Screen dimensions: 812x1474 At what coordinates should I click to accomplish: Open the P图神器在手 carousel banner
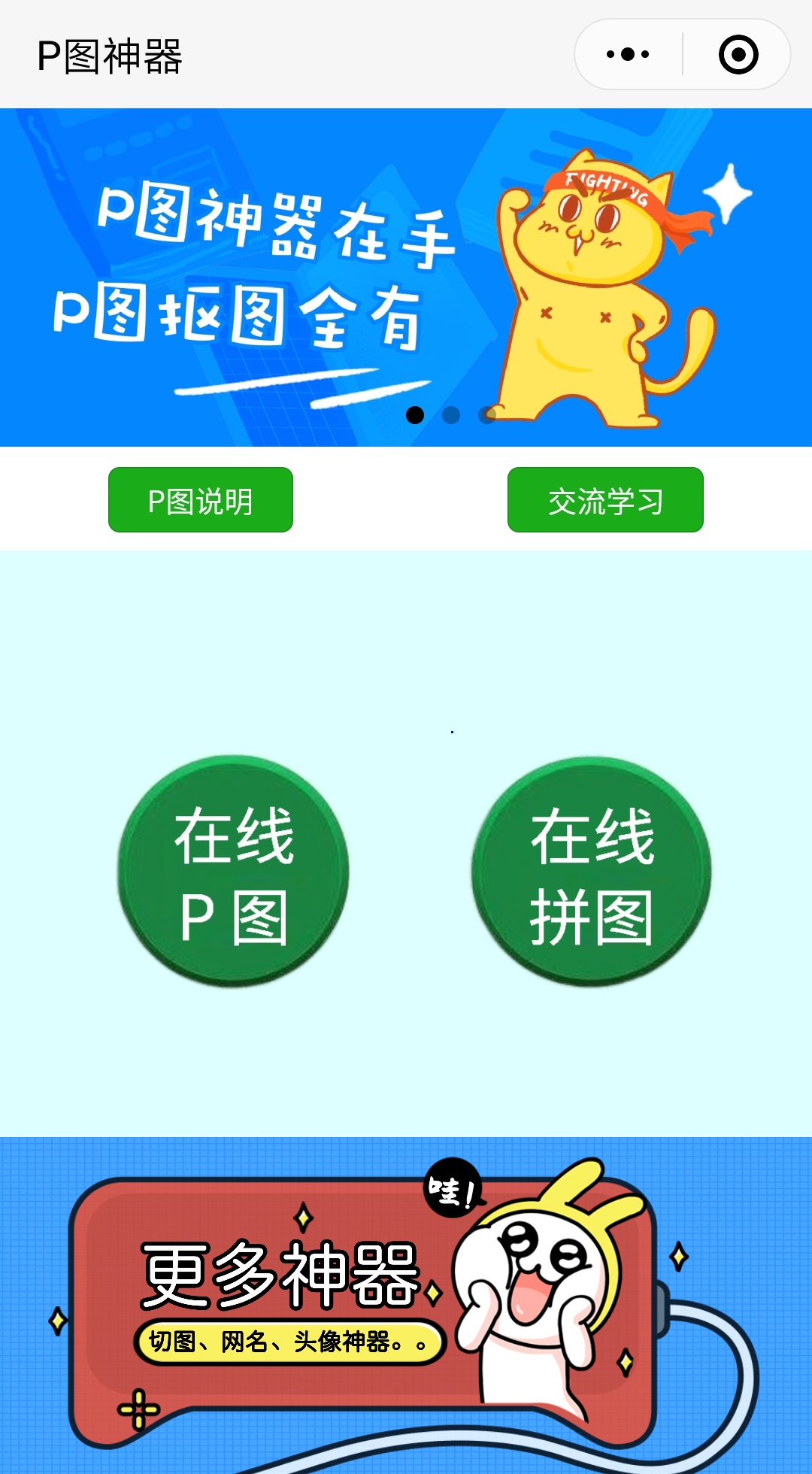click(x=406, y=278)
